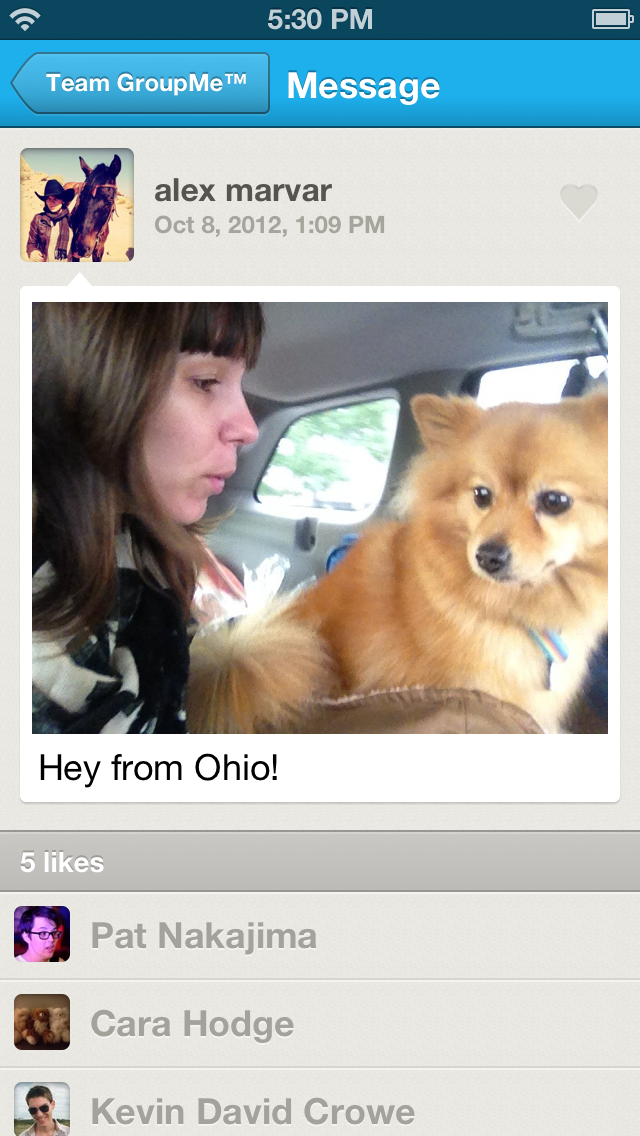Go back to Team GroupMe™
The image size is (640, 1136).
click(x=142, y=84)
